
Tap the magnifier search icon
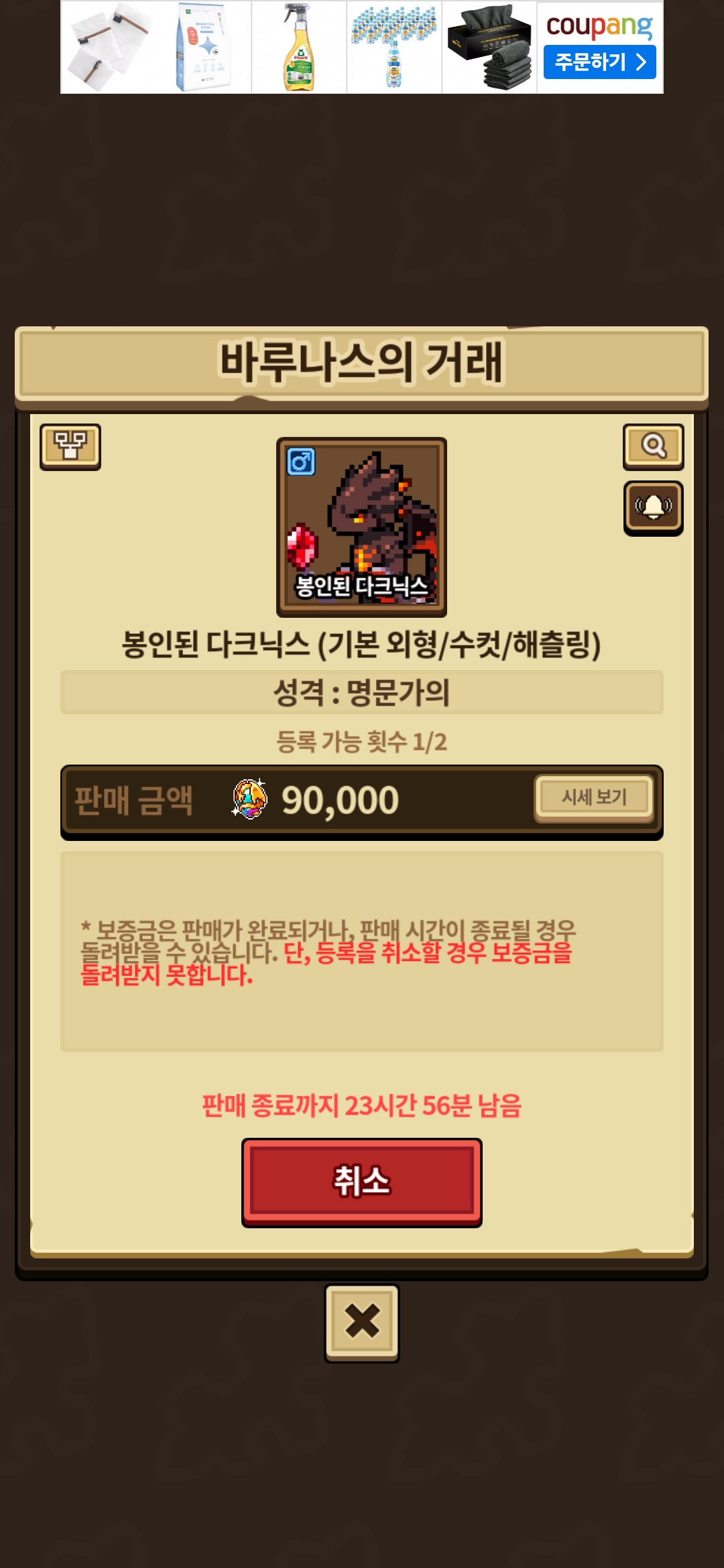653,446
